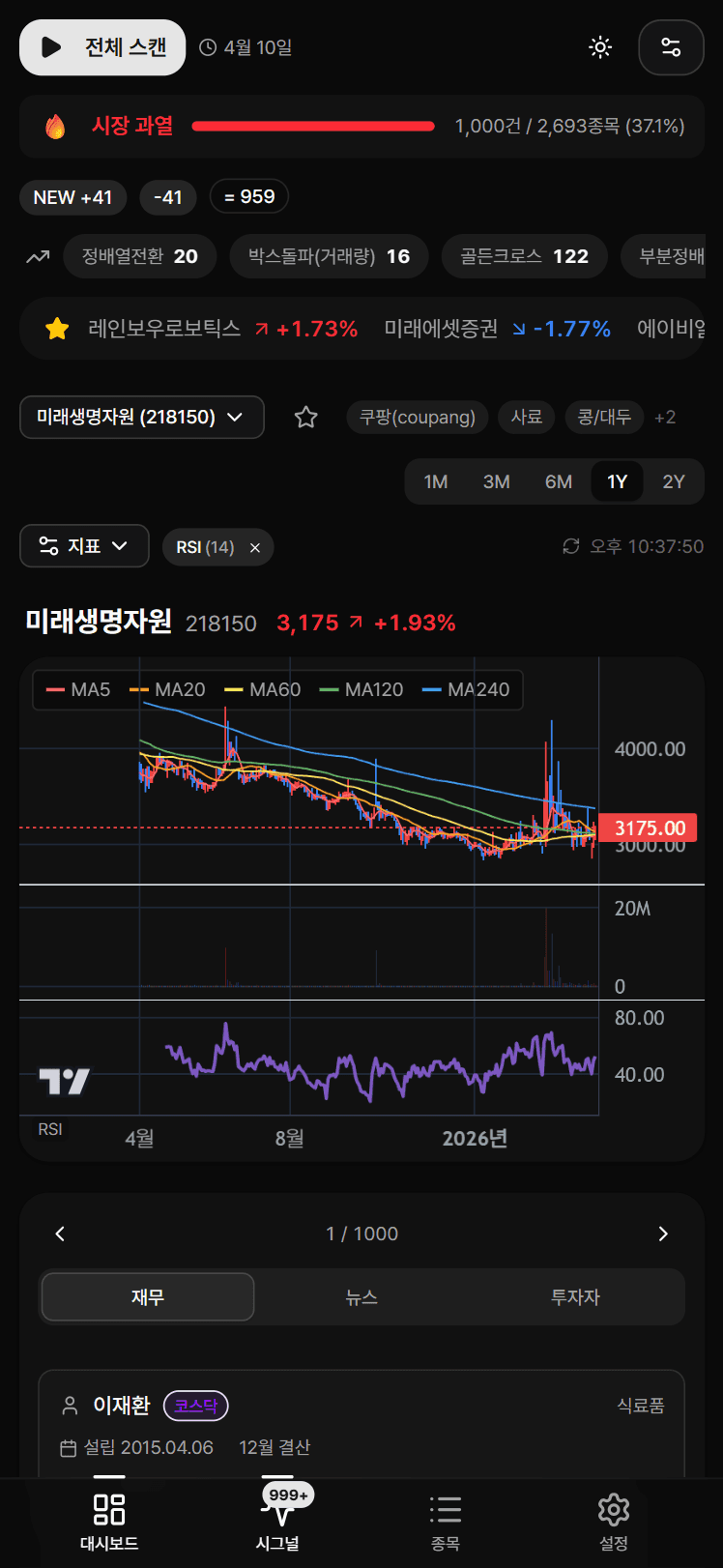Select the 1M chart timeframe
The image size is (723, 1568).
(435, 480)
